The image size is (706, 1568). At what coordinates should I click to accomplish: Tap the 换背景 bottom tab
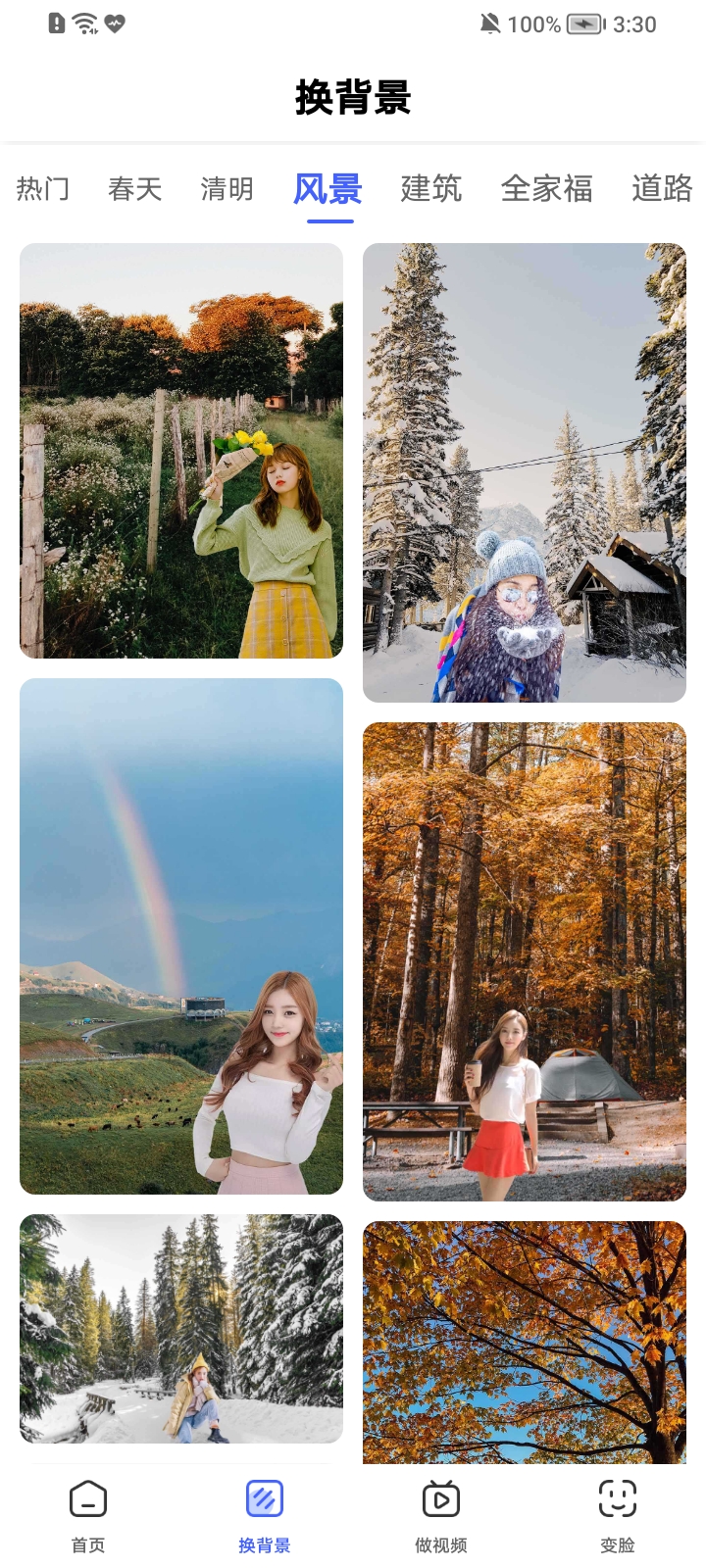(265, 1515)
